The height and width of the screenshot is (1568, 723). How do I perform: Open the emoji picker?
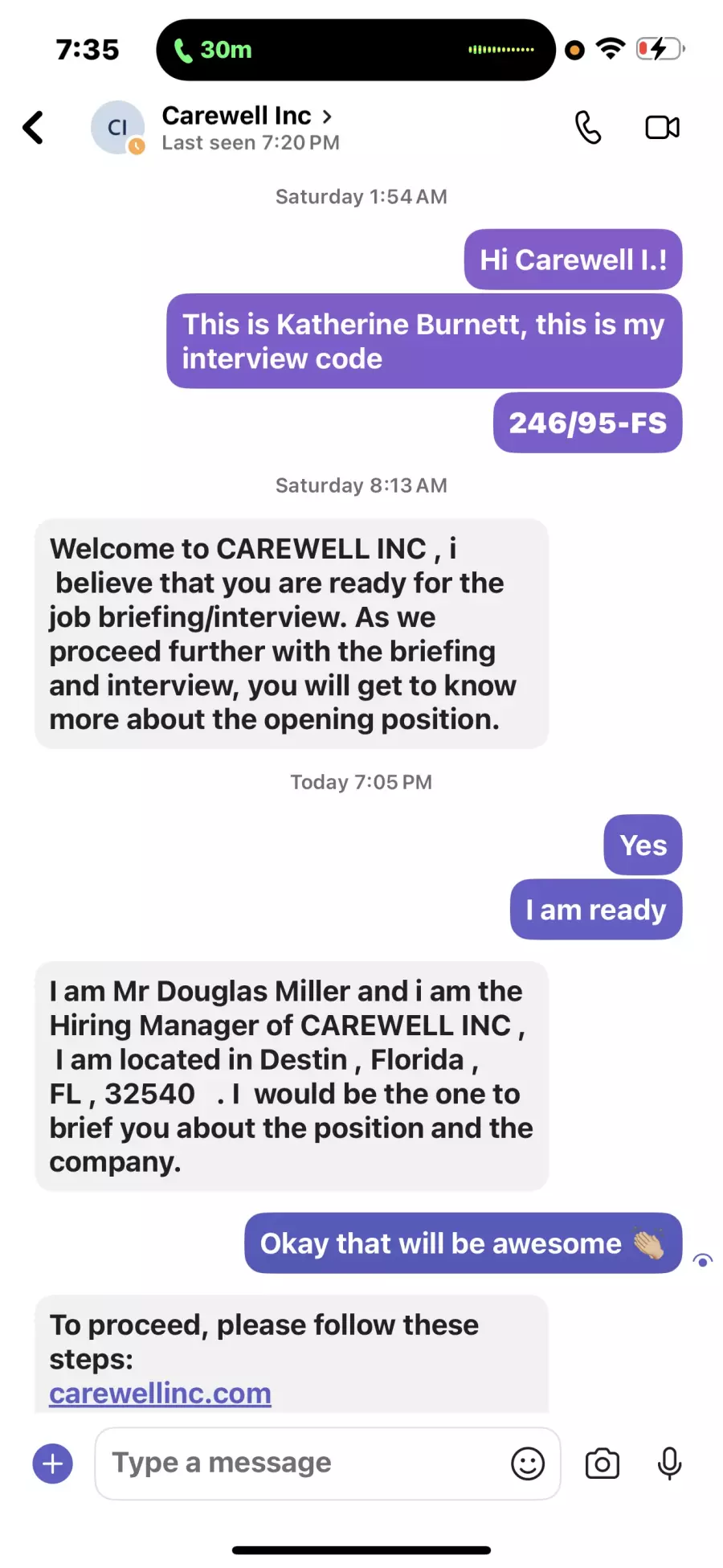[528, 1464]
